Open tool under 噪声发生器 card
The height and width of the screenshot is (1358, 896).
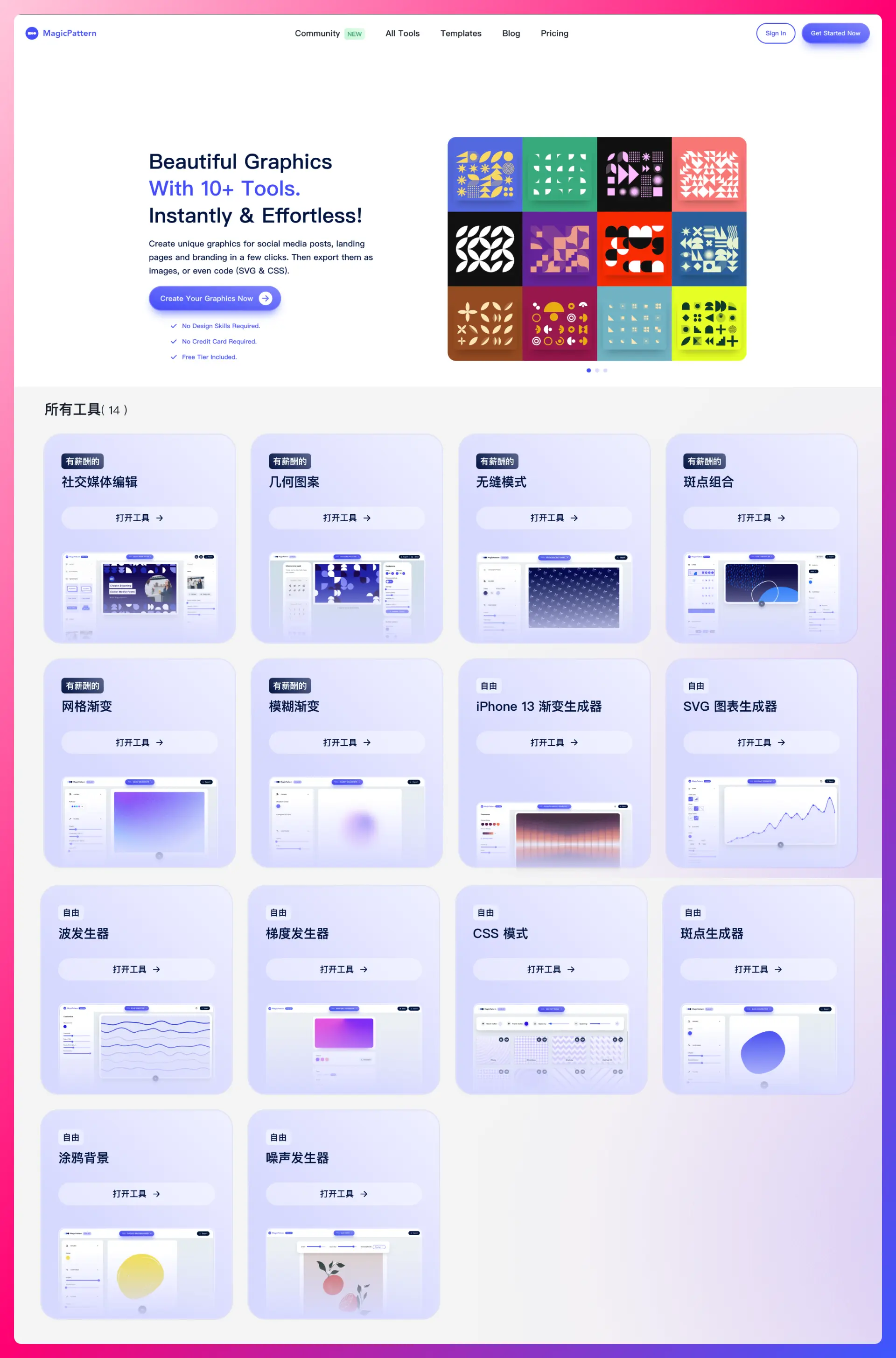343,1193
